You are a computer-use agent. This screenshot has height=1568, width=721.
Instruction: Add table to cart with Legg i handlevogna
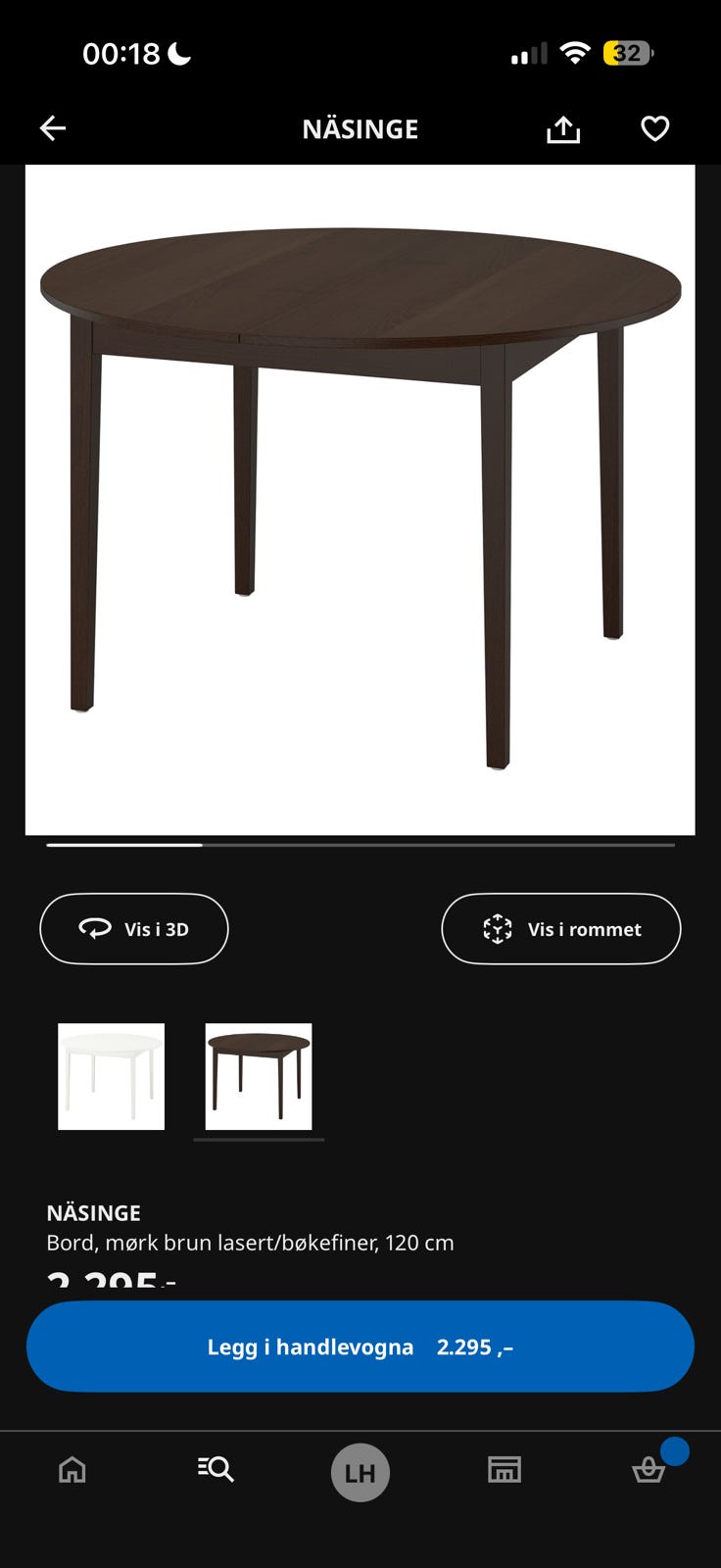(x=360, y=1347)
